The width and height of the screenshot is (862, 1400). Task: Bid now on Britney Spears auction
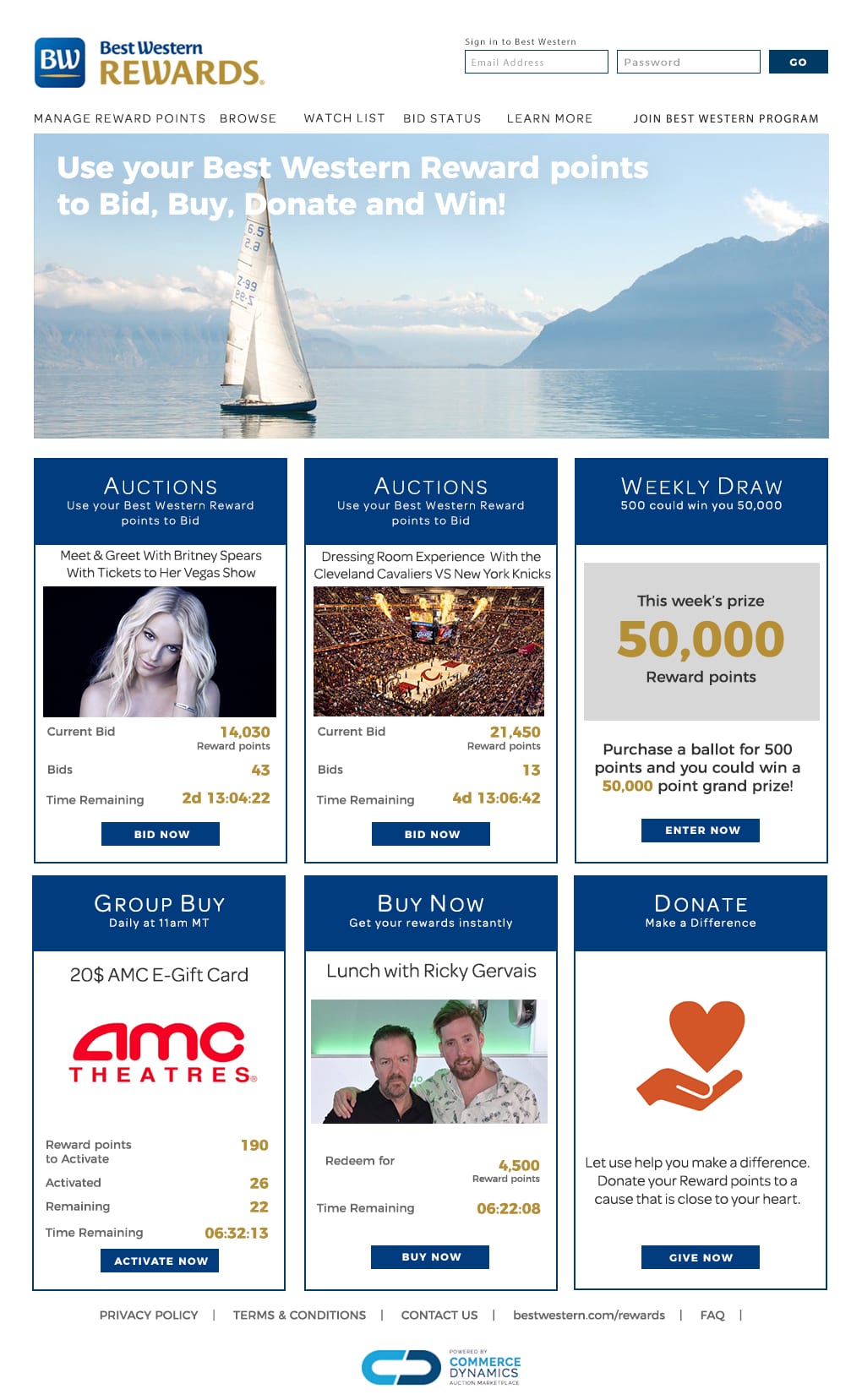(x=161, y=834)
